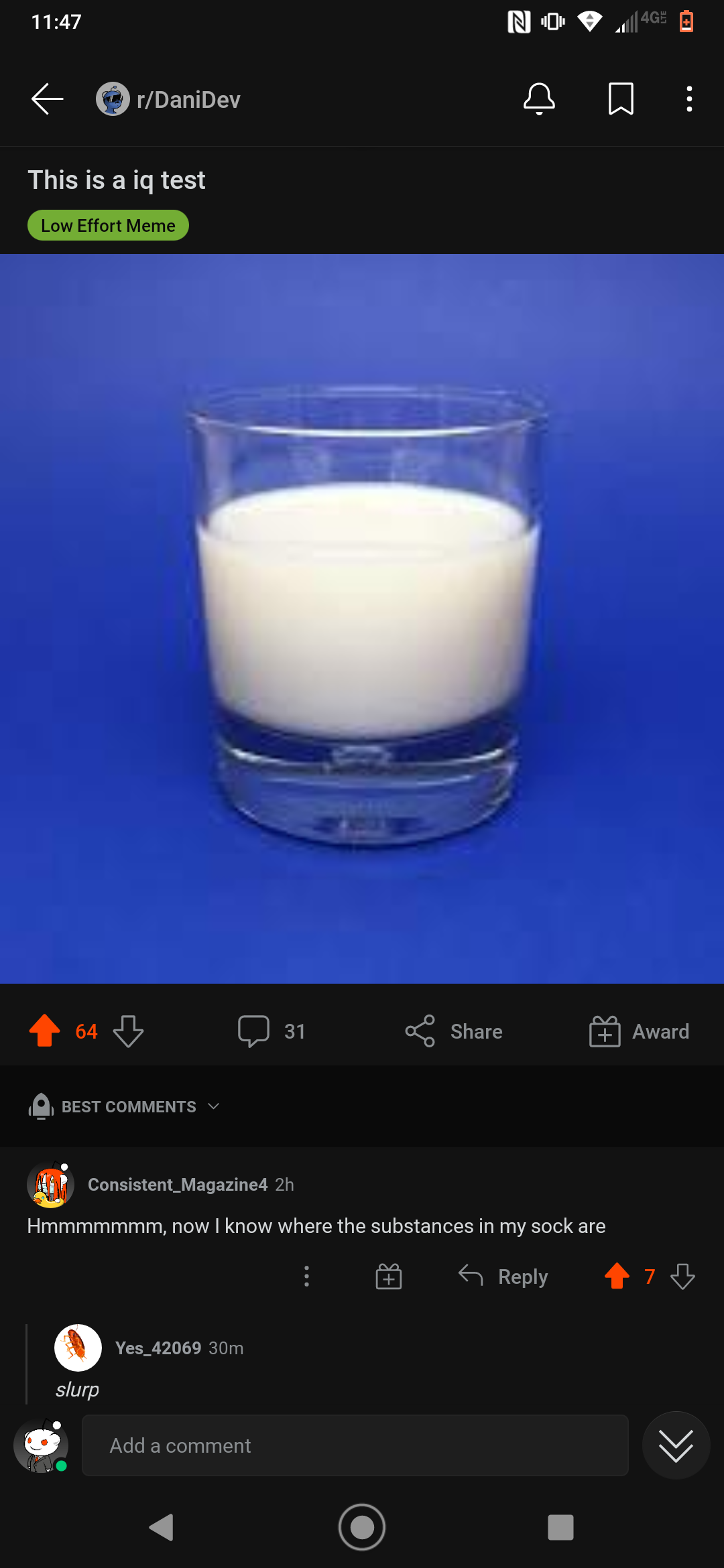Give an Award to the post
This screenshot has height=1568, width=724.
click(638, 1031)
